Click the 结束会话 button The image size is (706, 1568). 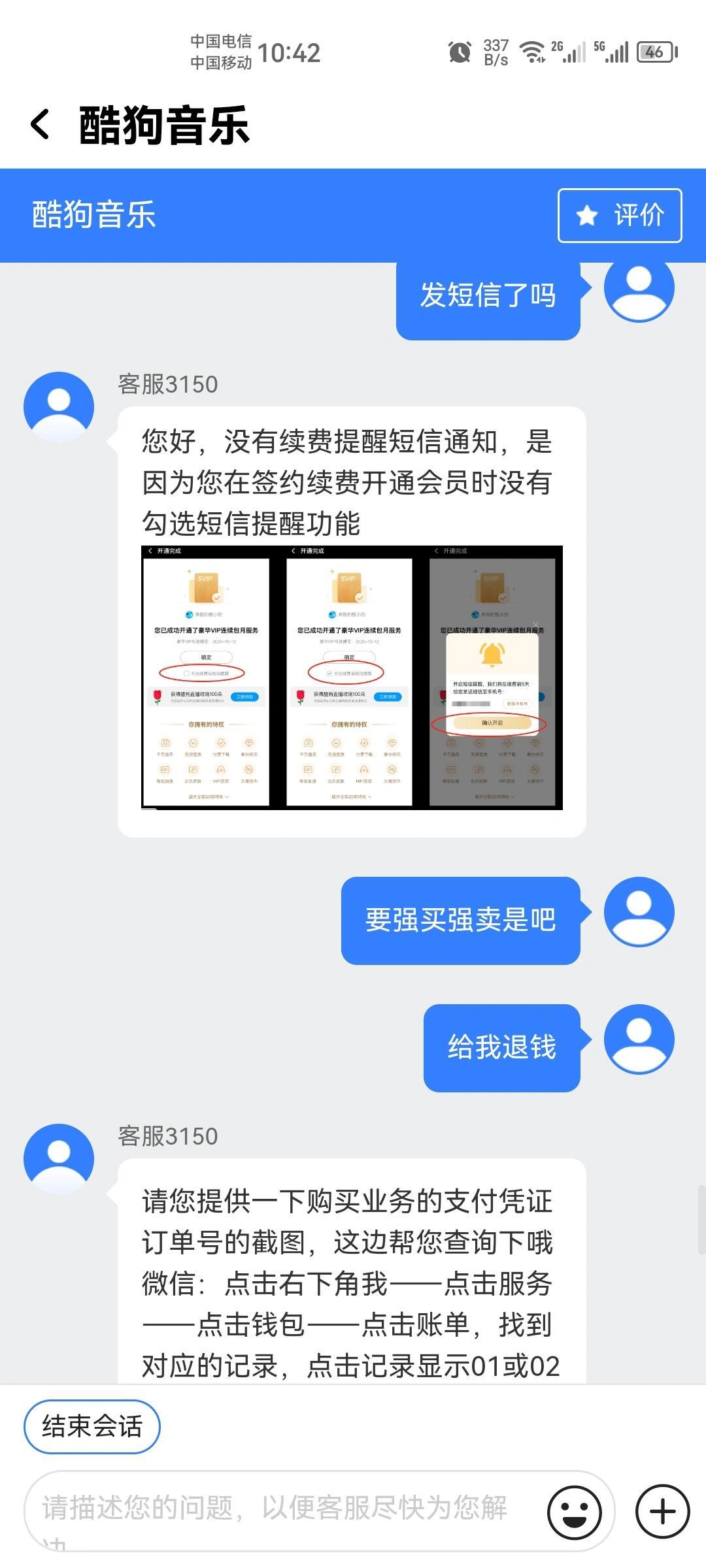tap(92, 1426)
